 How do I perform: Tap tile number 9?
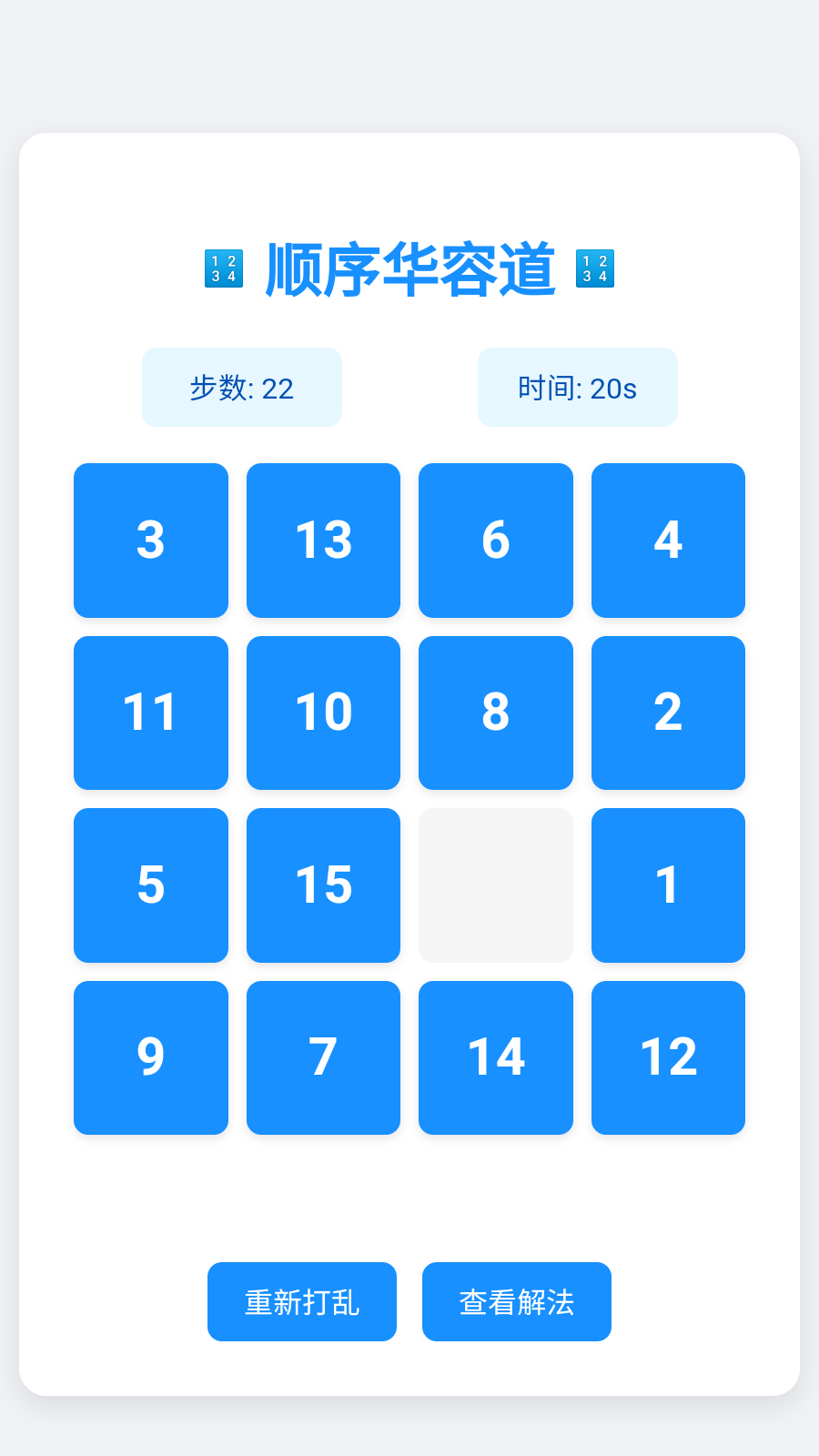[x=151, y=1057]
